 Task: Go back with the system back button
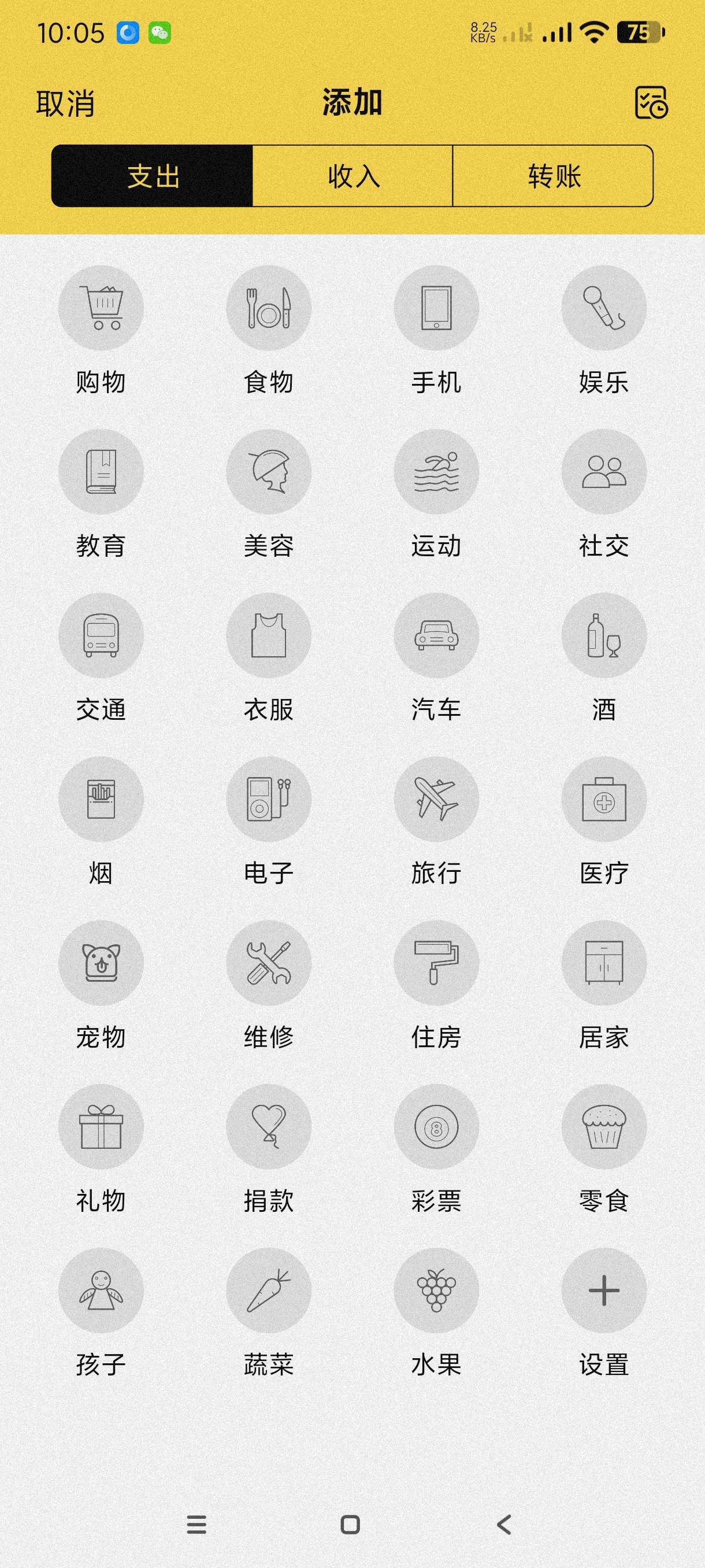point(504,1524)
